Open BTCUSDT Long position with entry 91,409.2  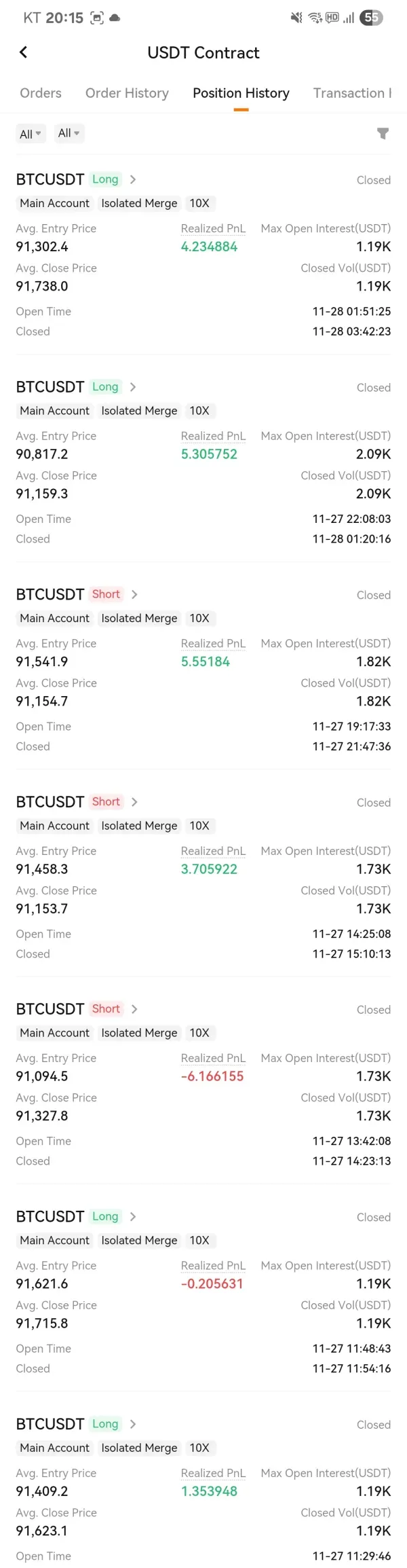pyautogui.click(x=133, y=1424)
